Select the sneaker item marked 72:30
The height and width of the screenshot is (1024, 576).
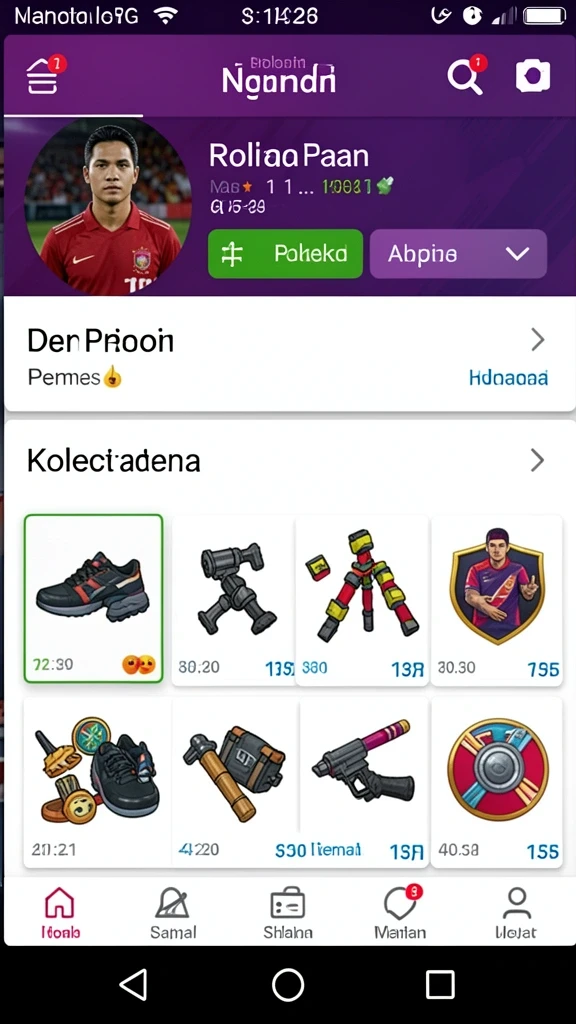point(93,598)
